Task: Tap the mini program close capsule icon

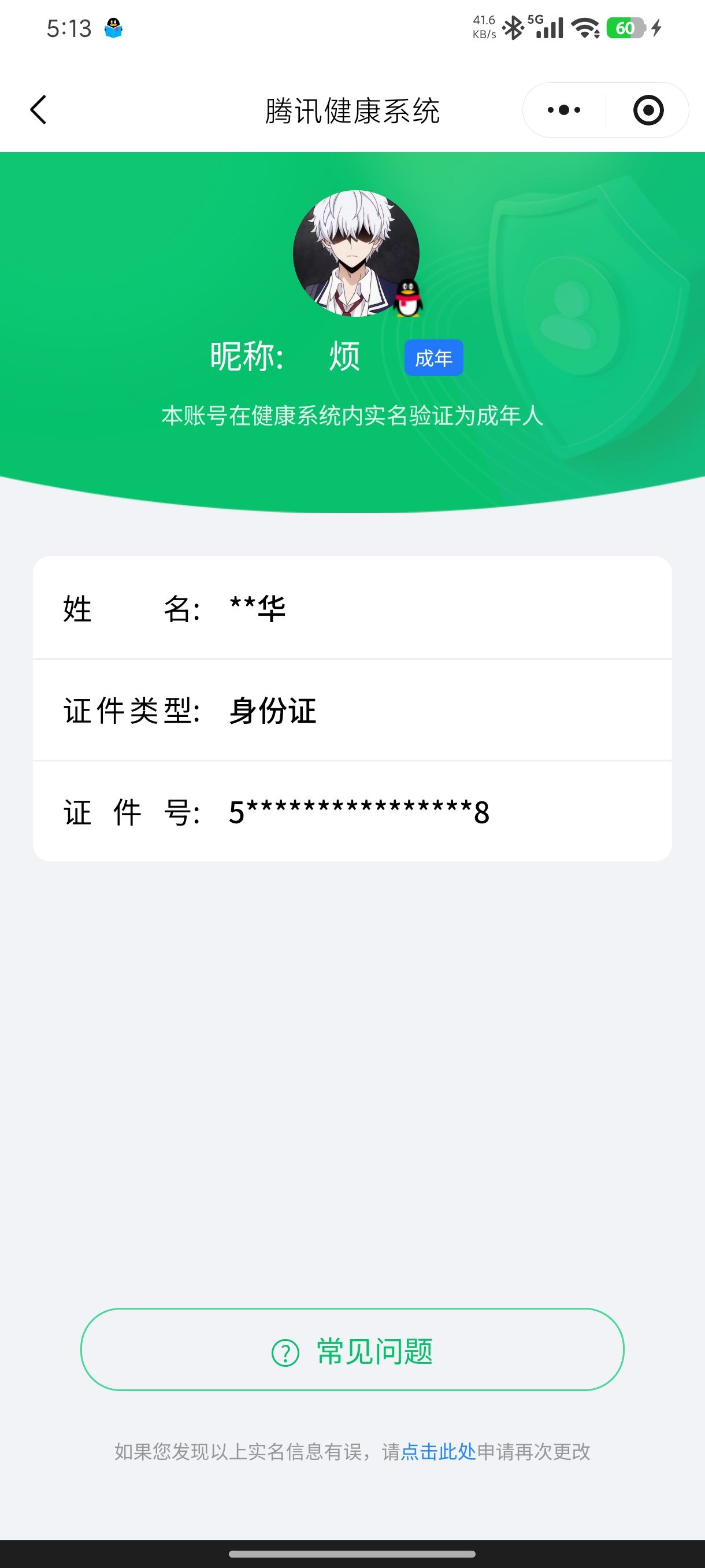Action: pos(648,110)
